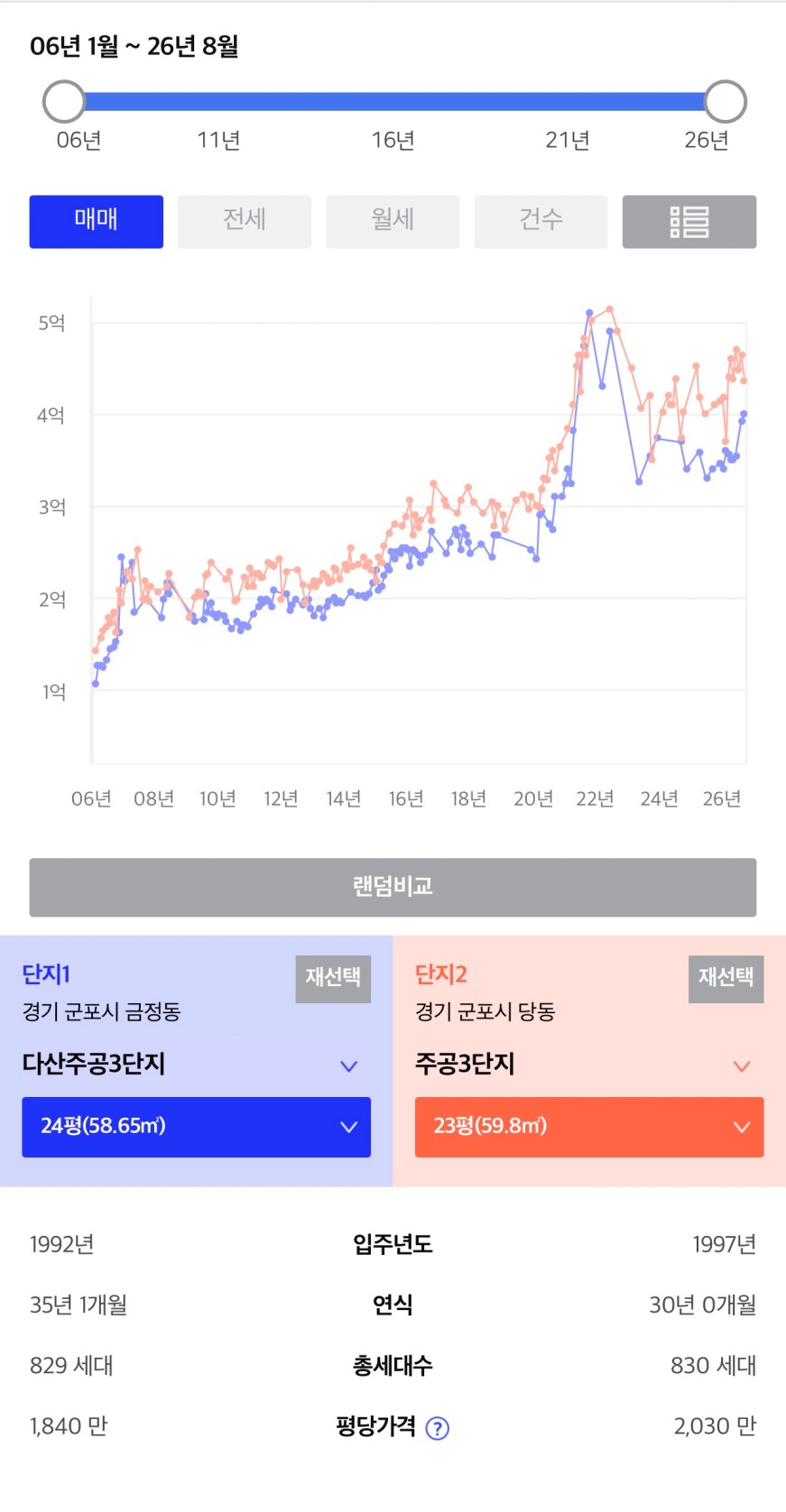Tap 재선택 for 단지1

333,979
